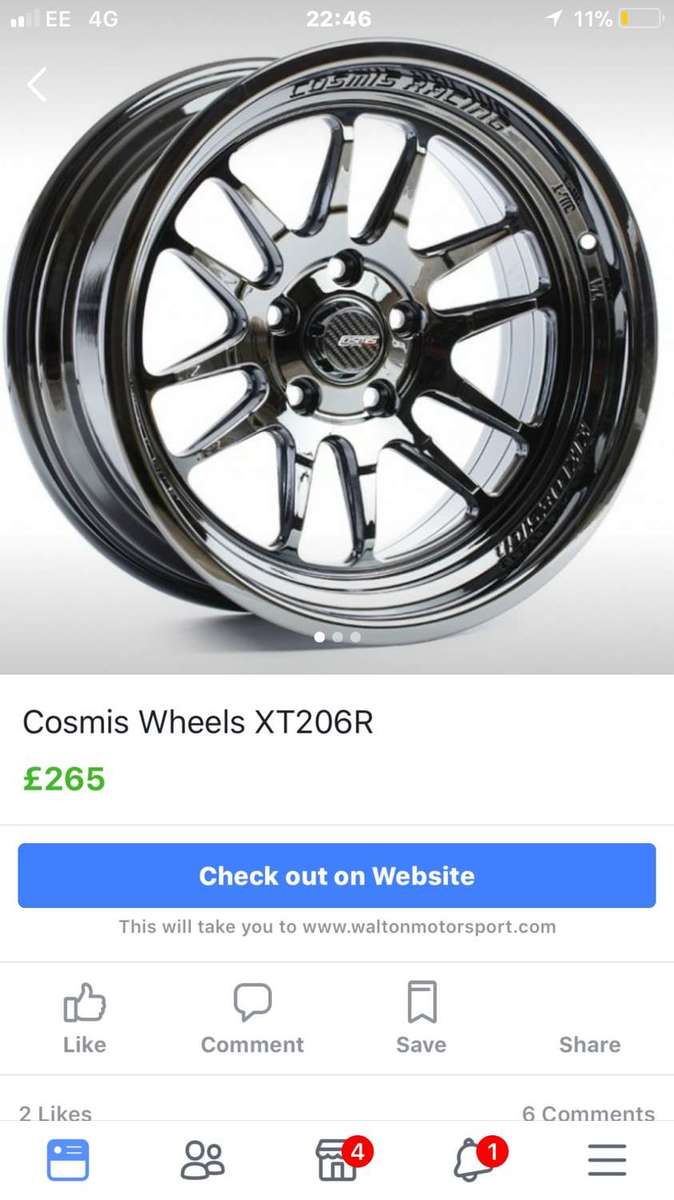Screen dimensions: 674x1200
Task: Go back using the top-left arrow
Action: click(37, 85)
